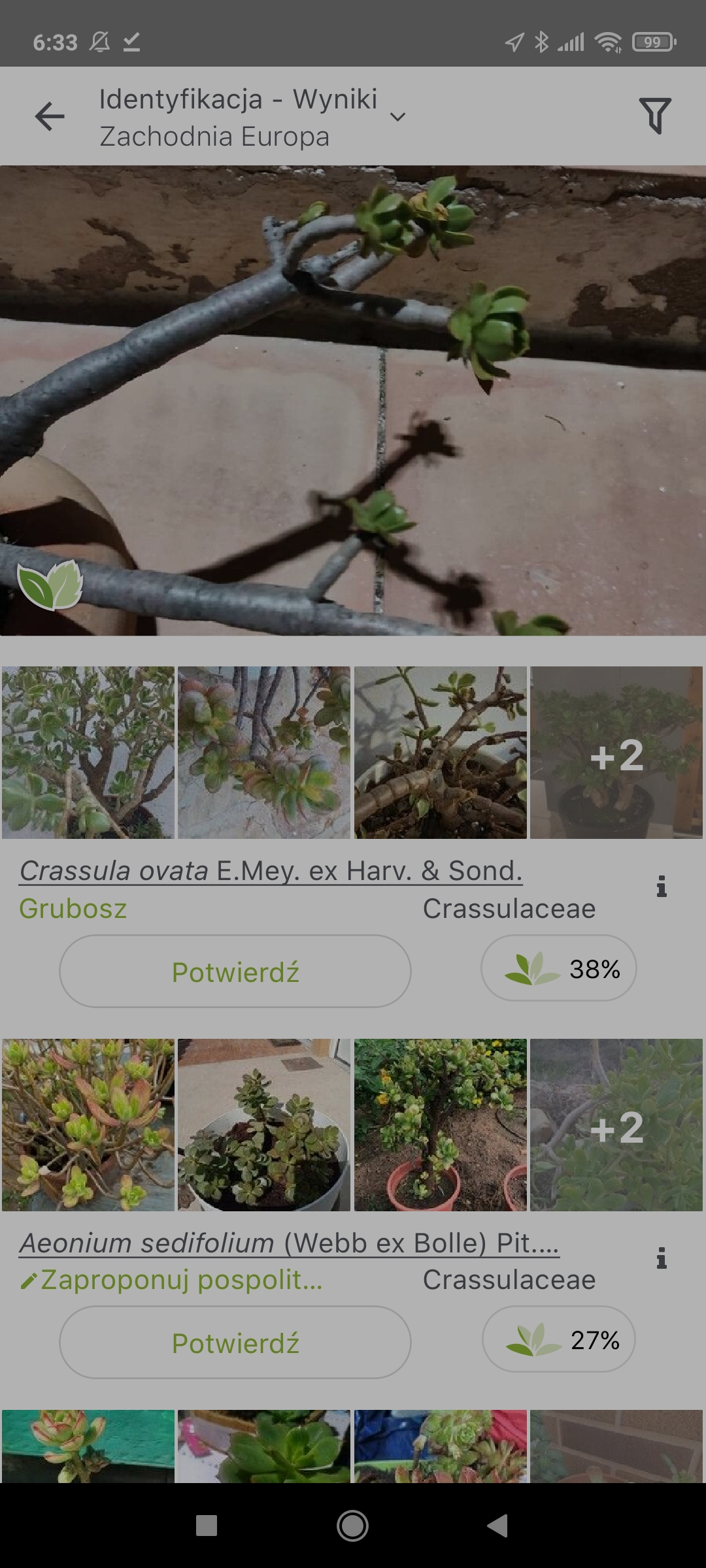The height and width of the screenshot is (1568, 706).
Task: Tap the 27% match score chip
Action: (x=559, y=1339)
